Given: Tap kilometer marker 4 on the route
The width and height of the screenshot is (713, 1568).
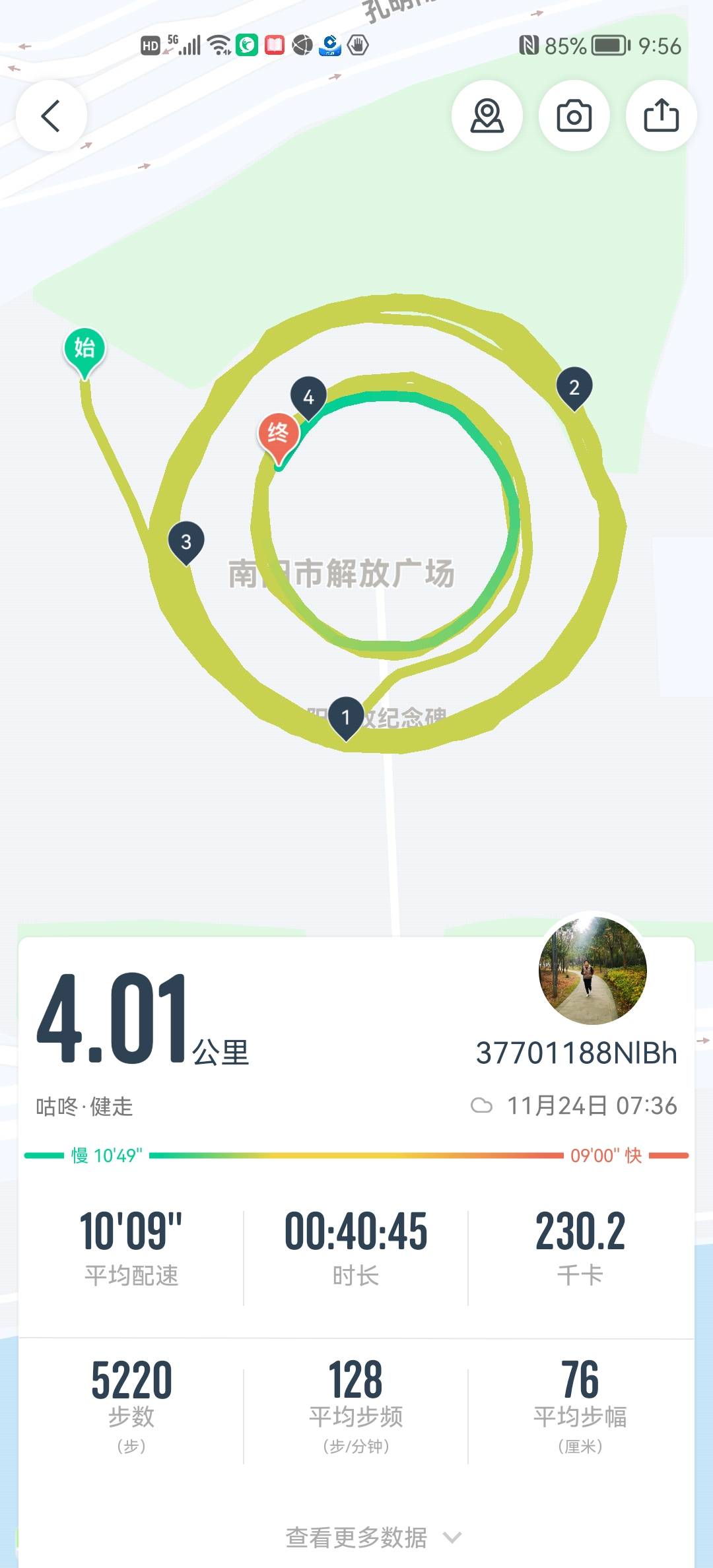Looking at the screenshot, I should pyautogui.click(x=308, y=397).
